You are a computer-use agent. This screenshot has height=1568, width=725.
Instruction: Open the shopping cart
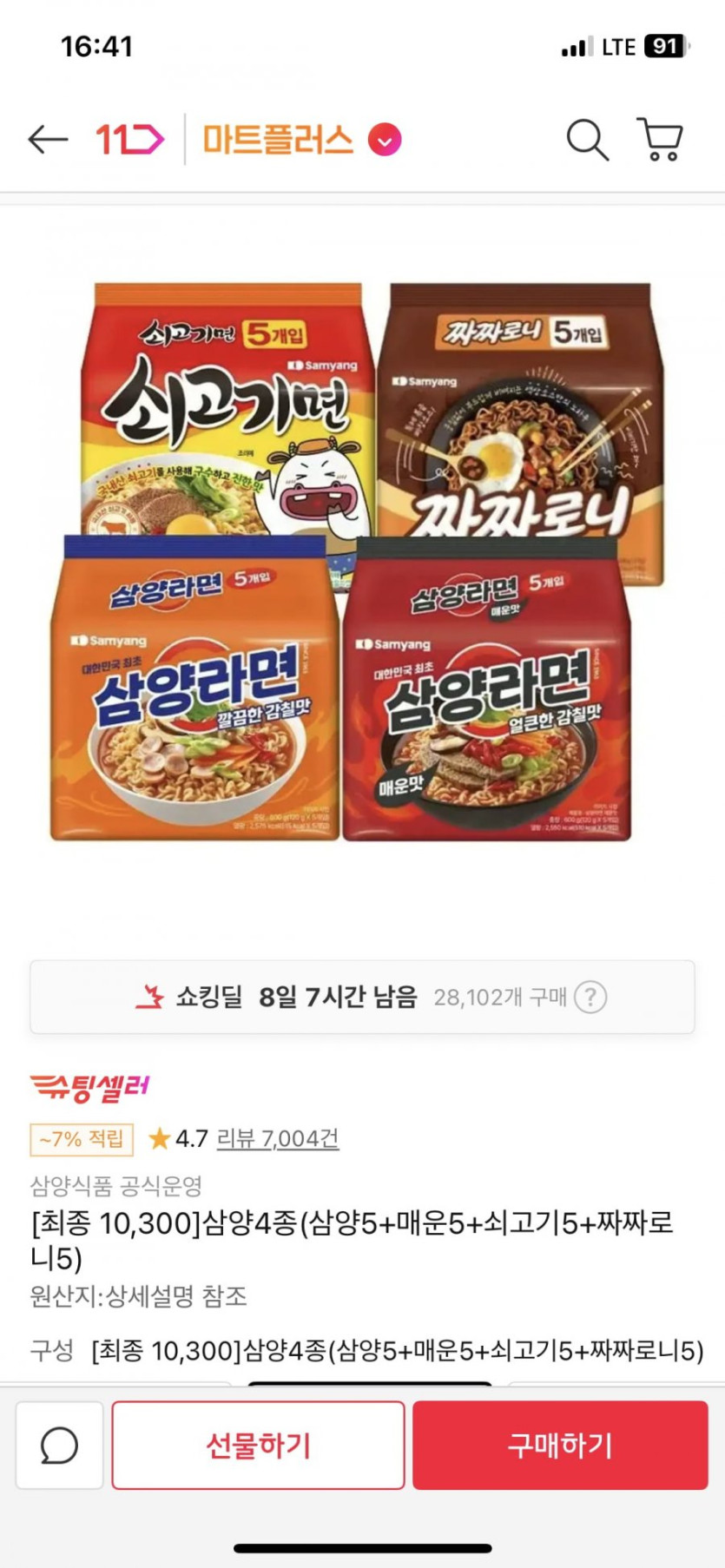(661, 139)
